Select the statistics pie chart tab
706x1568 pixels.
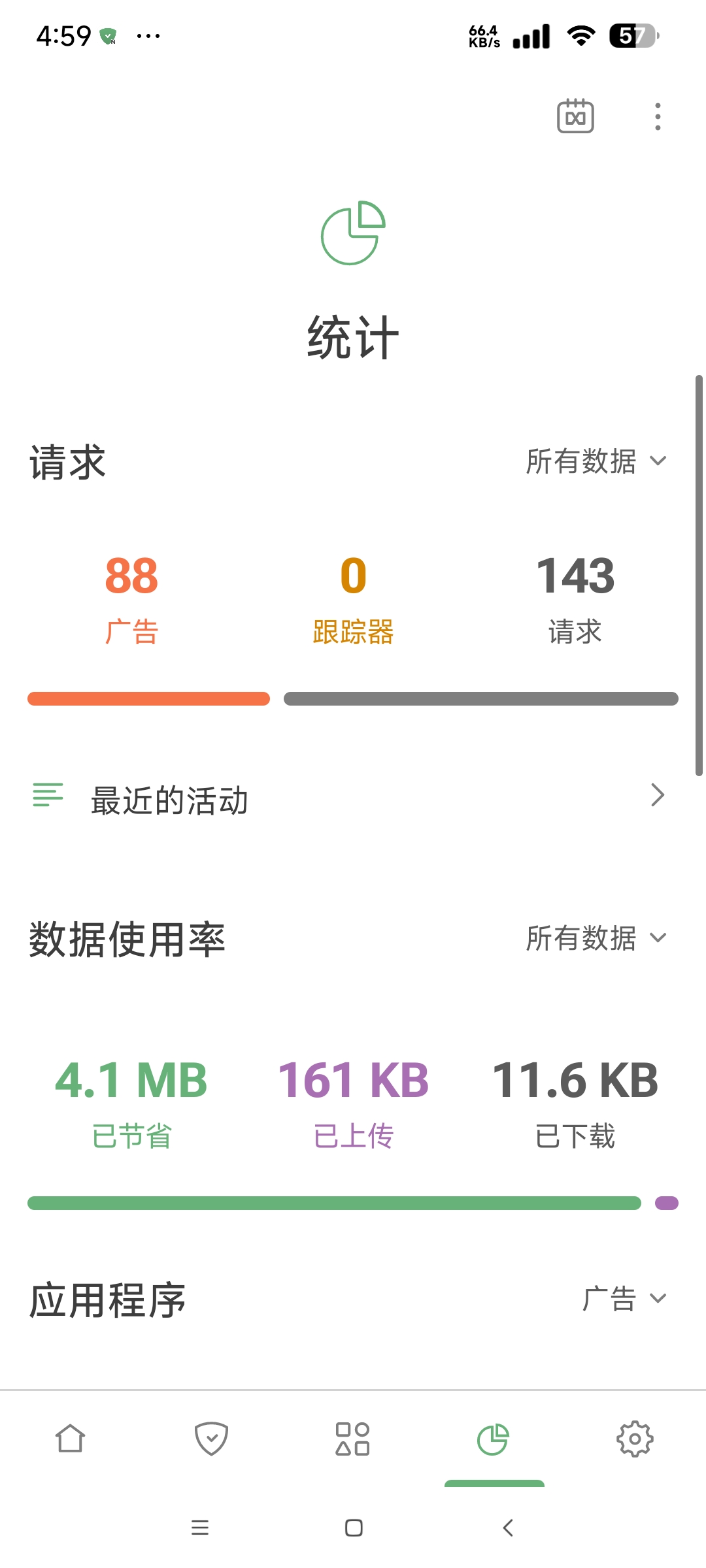click(x=494, y=1439)
